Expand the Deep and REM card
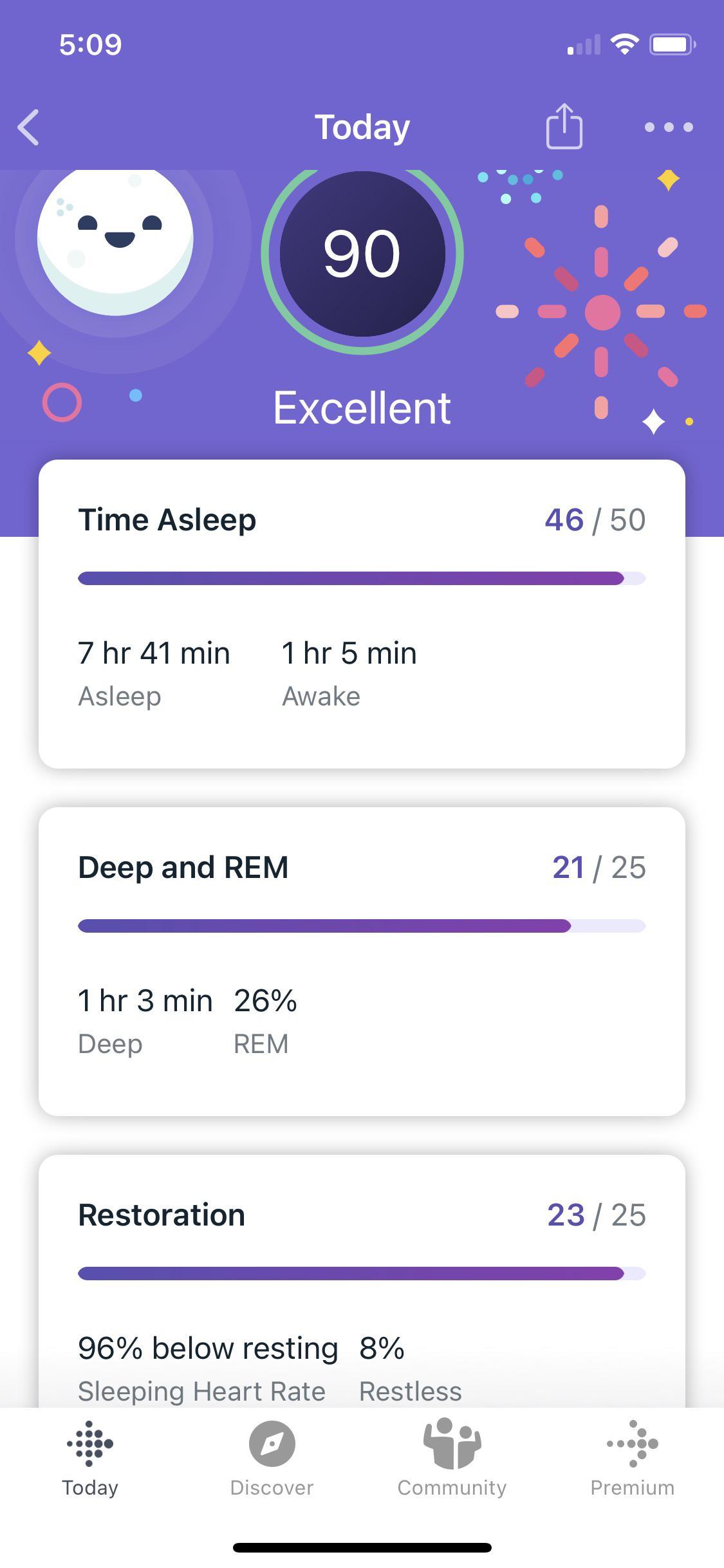Viewport: 724px width, 1568px height. pyautogui.click(x=362, y=959)
